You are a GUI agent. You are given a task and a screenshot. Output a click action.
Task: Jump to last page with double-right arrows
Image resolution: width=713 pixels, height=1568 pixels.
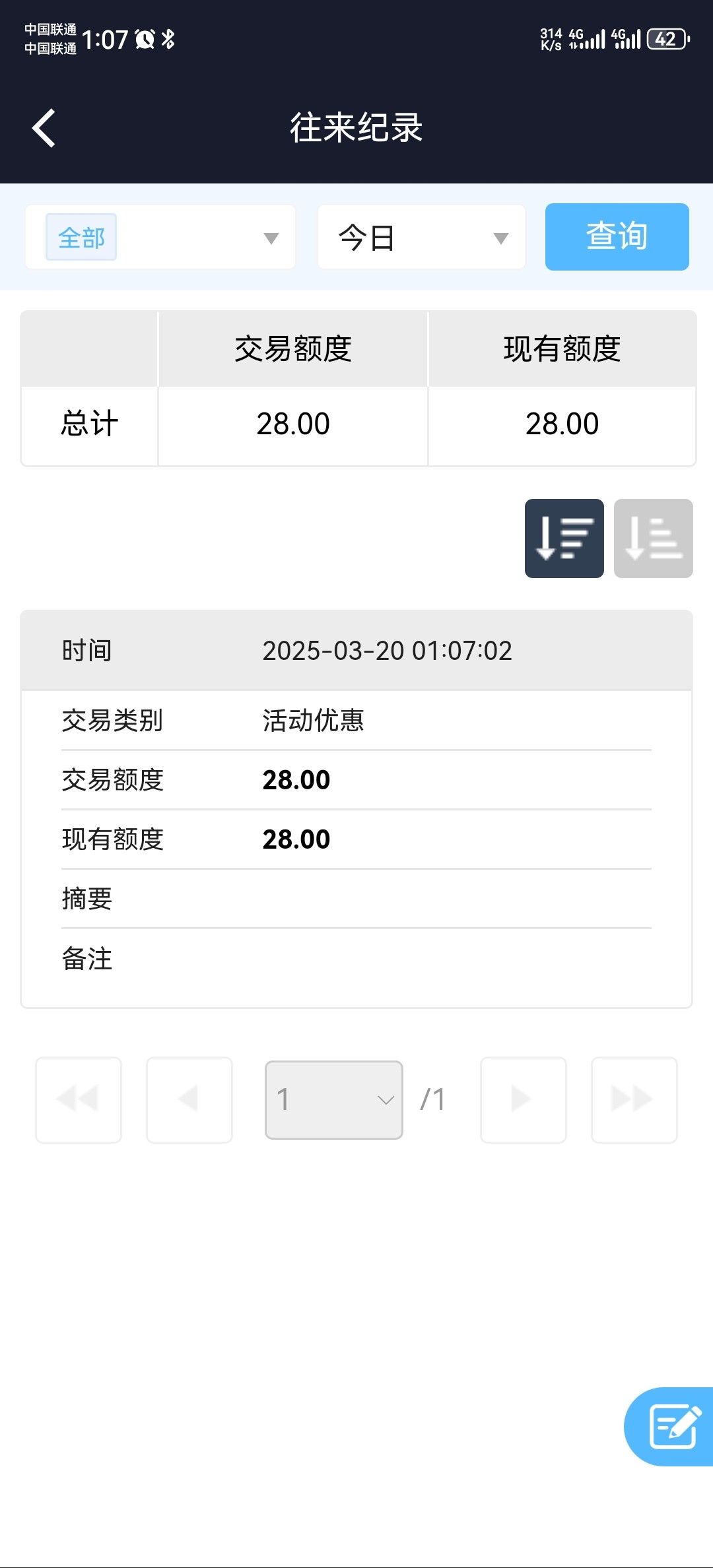[x=634, y=1099]
